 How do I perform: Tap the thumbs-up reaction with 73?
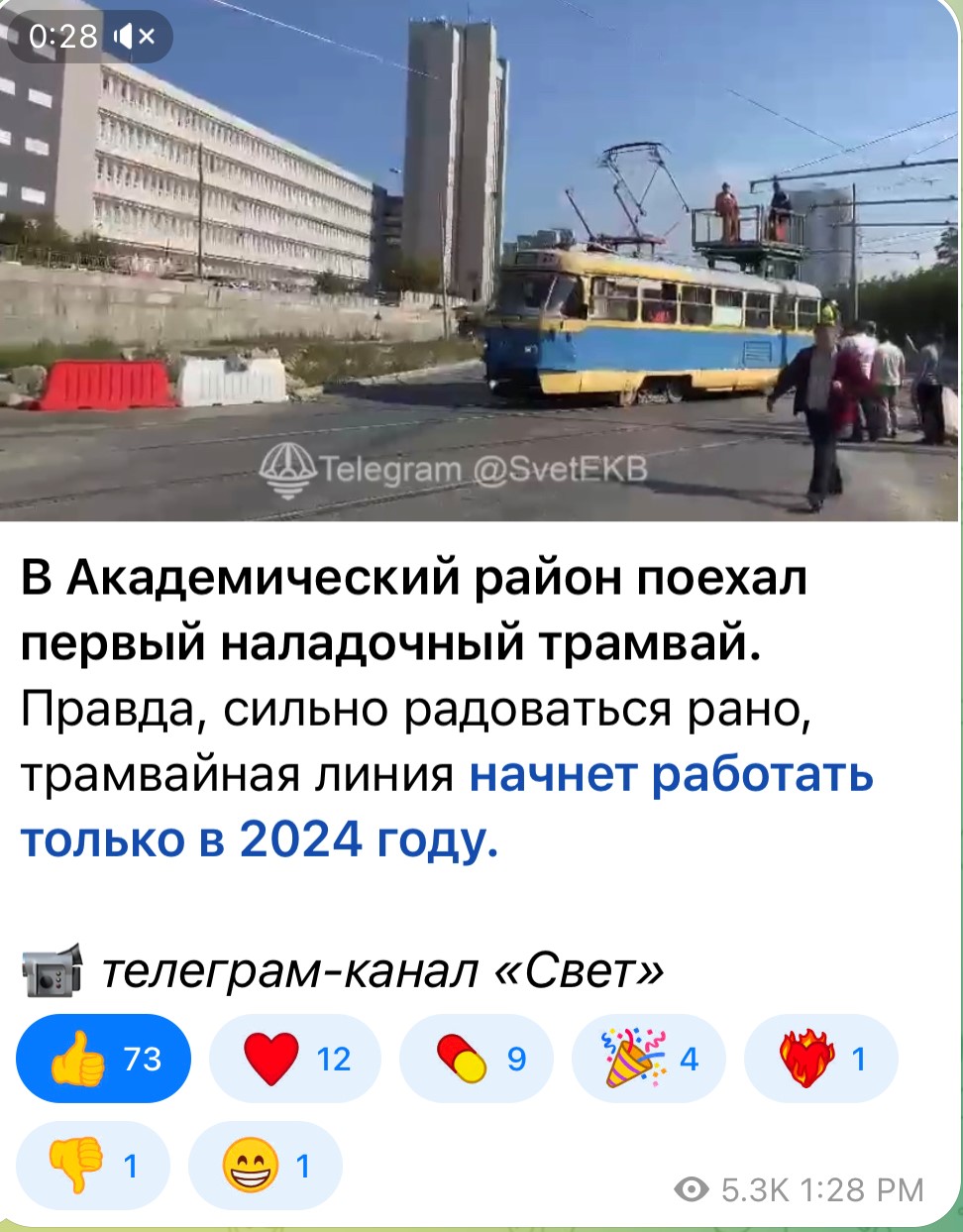pos(103,1059)
